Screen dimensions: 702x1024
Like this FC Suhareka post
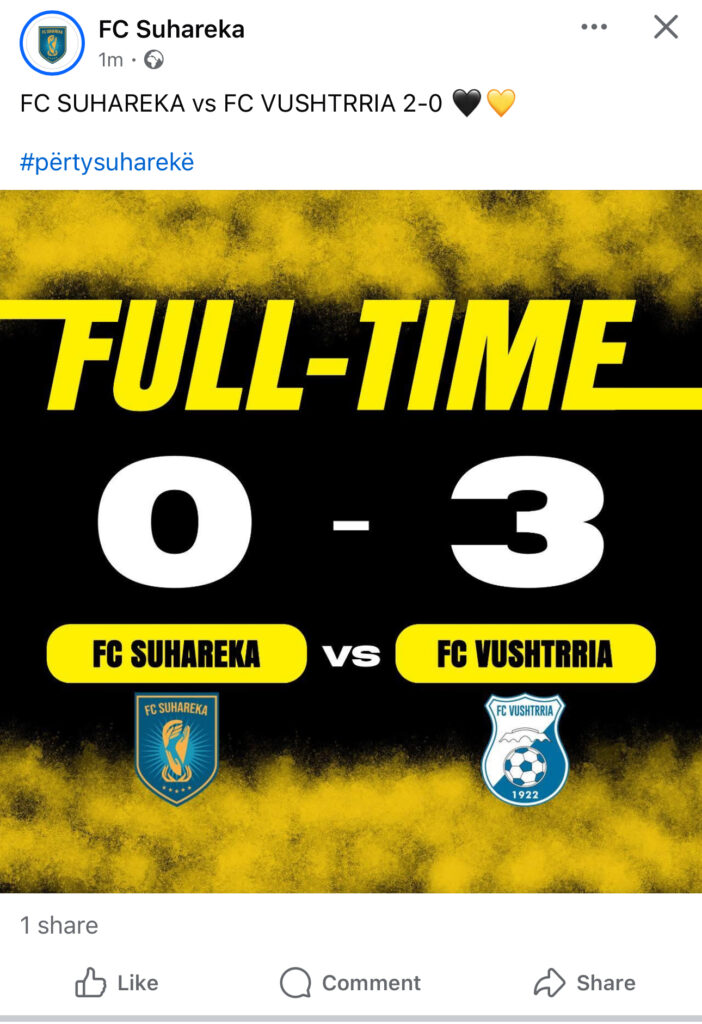[x=117, y=983]
